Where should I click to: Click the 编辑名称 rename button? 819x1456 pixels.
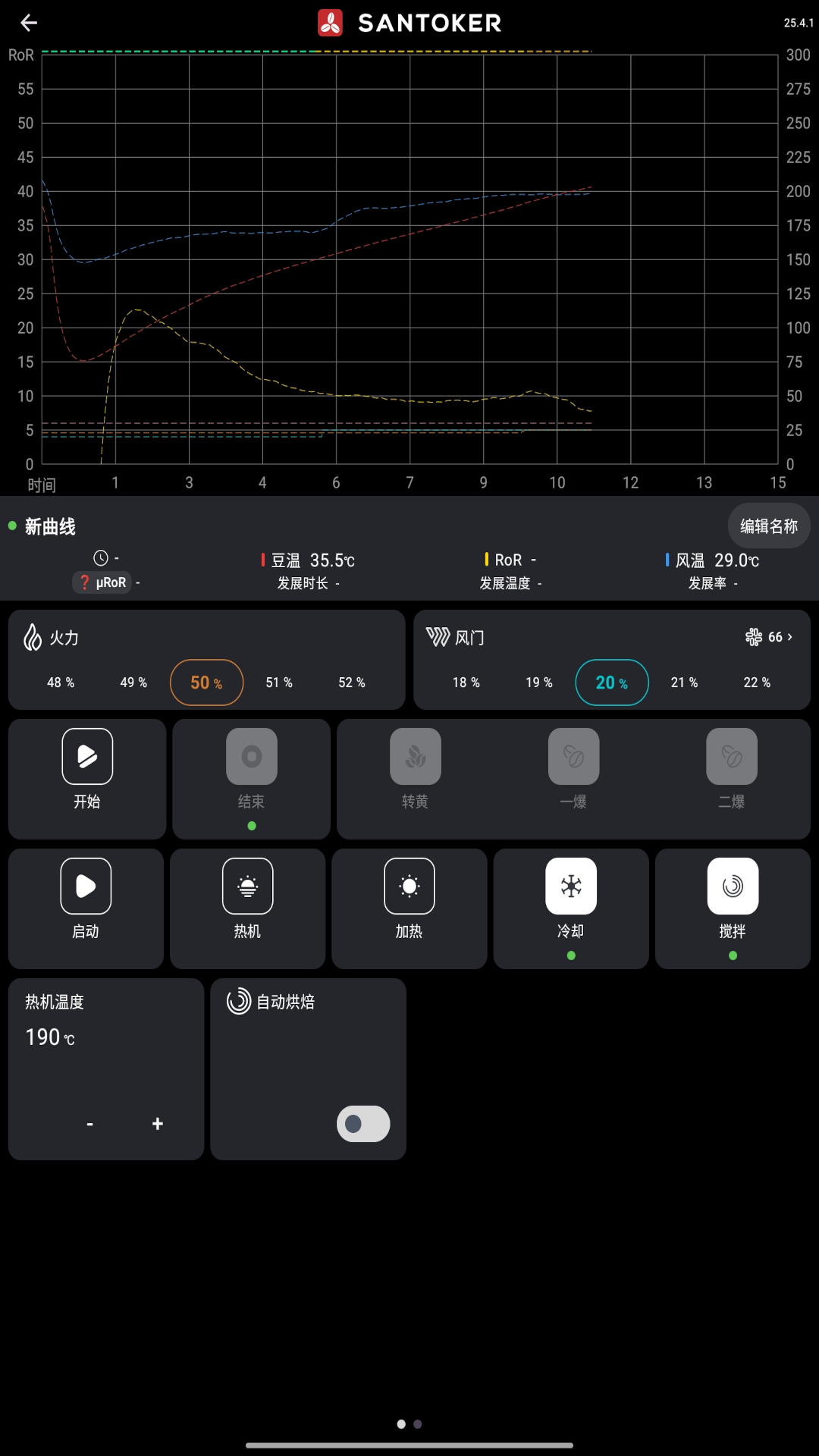(x=768, y=526)
